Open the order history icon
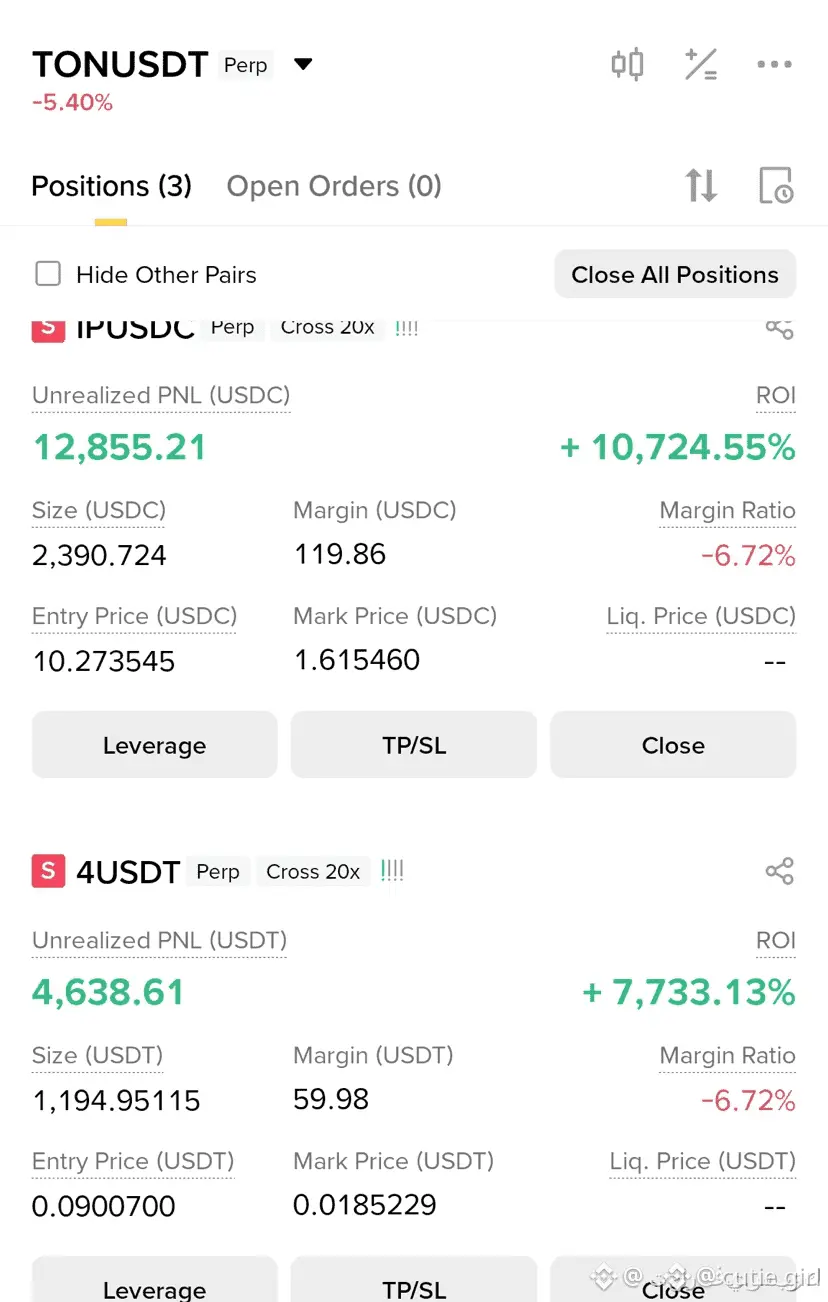Image resolution: width=828 pixels, height=1302 pixels. [x=775, y=186]
